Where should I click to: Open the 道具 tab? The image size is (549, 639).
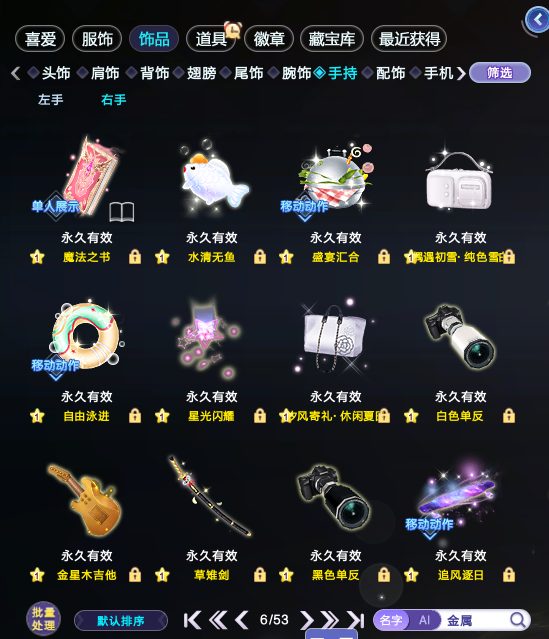(x=211, y=39)
